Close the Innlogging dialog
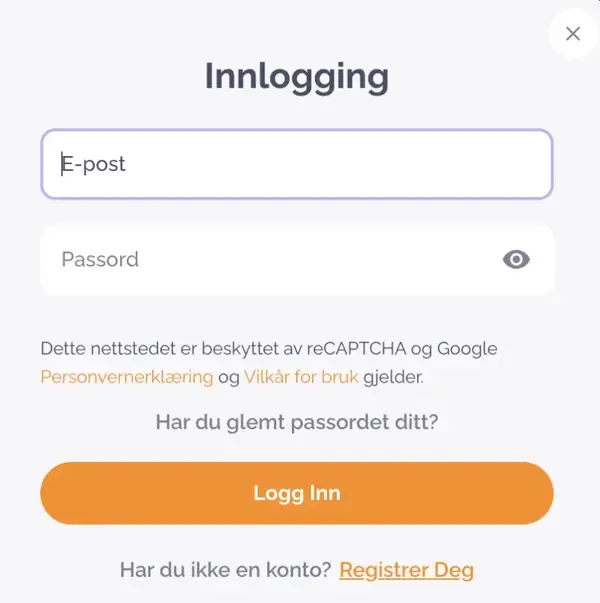This screenshot has width=600, height=603. click(x=572, y=34)
